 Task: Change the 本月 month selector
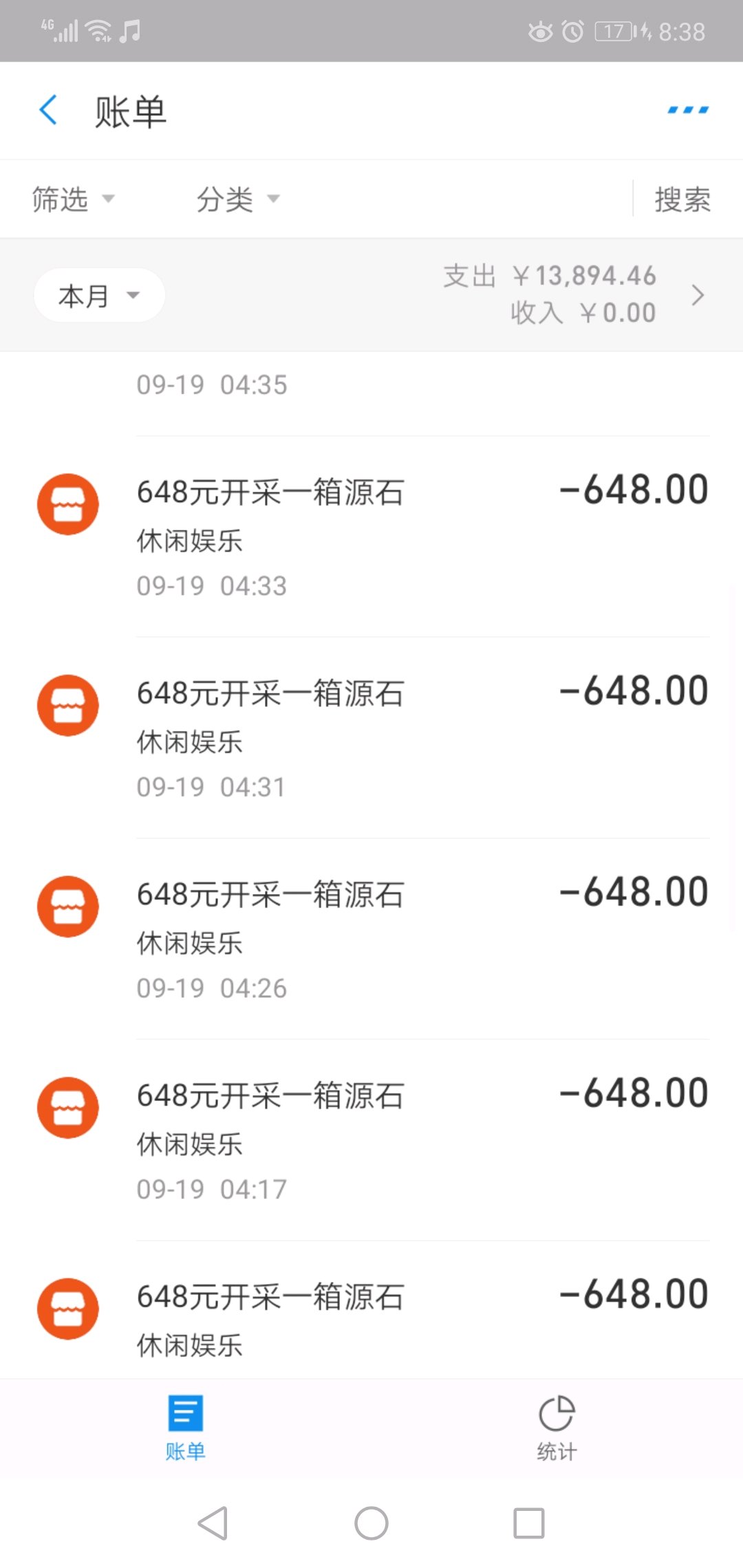pos(98,296)
